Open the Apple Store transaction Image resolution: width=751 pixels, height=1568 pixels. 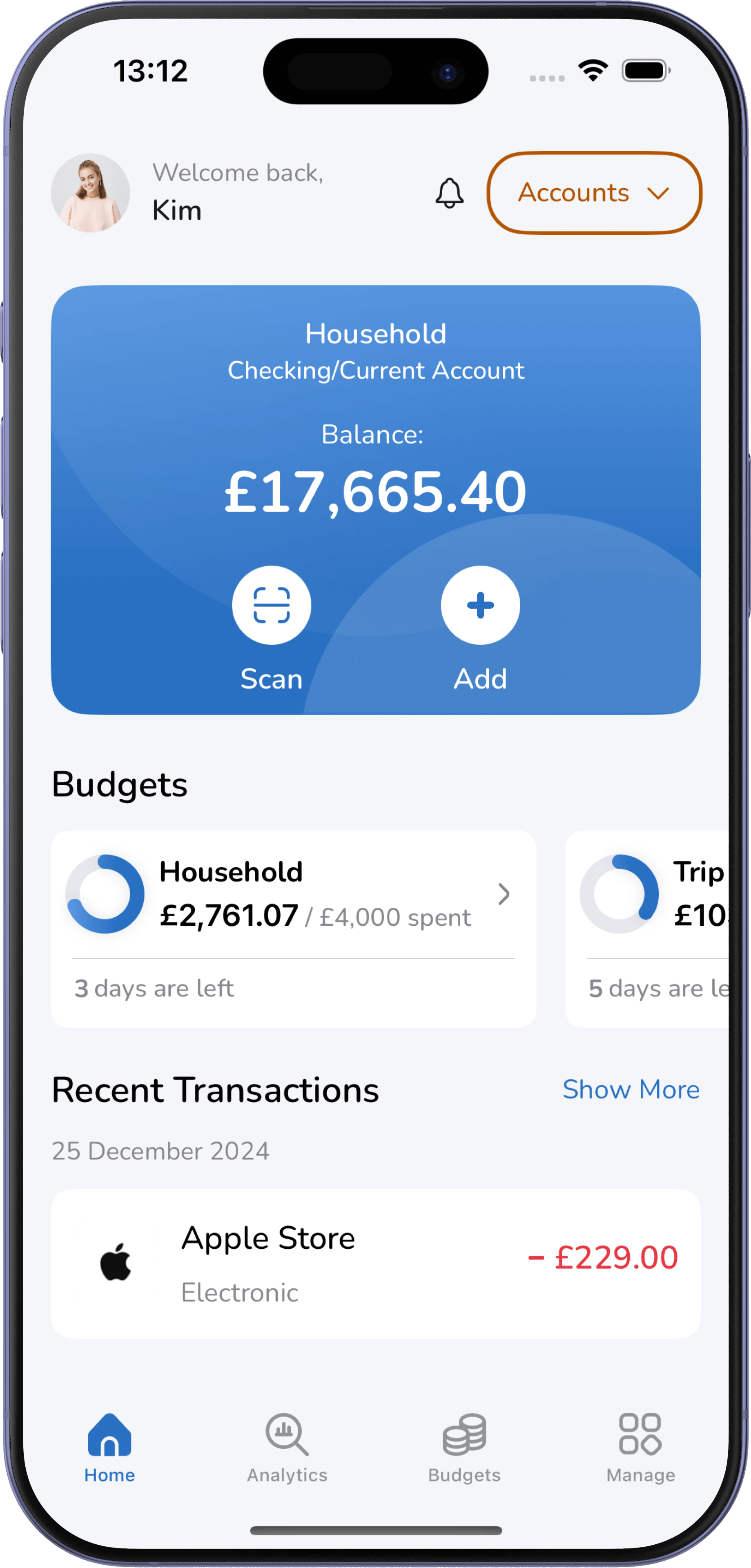(x=376, y=1263)
